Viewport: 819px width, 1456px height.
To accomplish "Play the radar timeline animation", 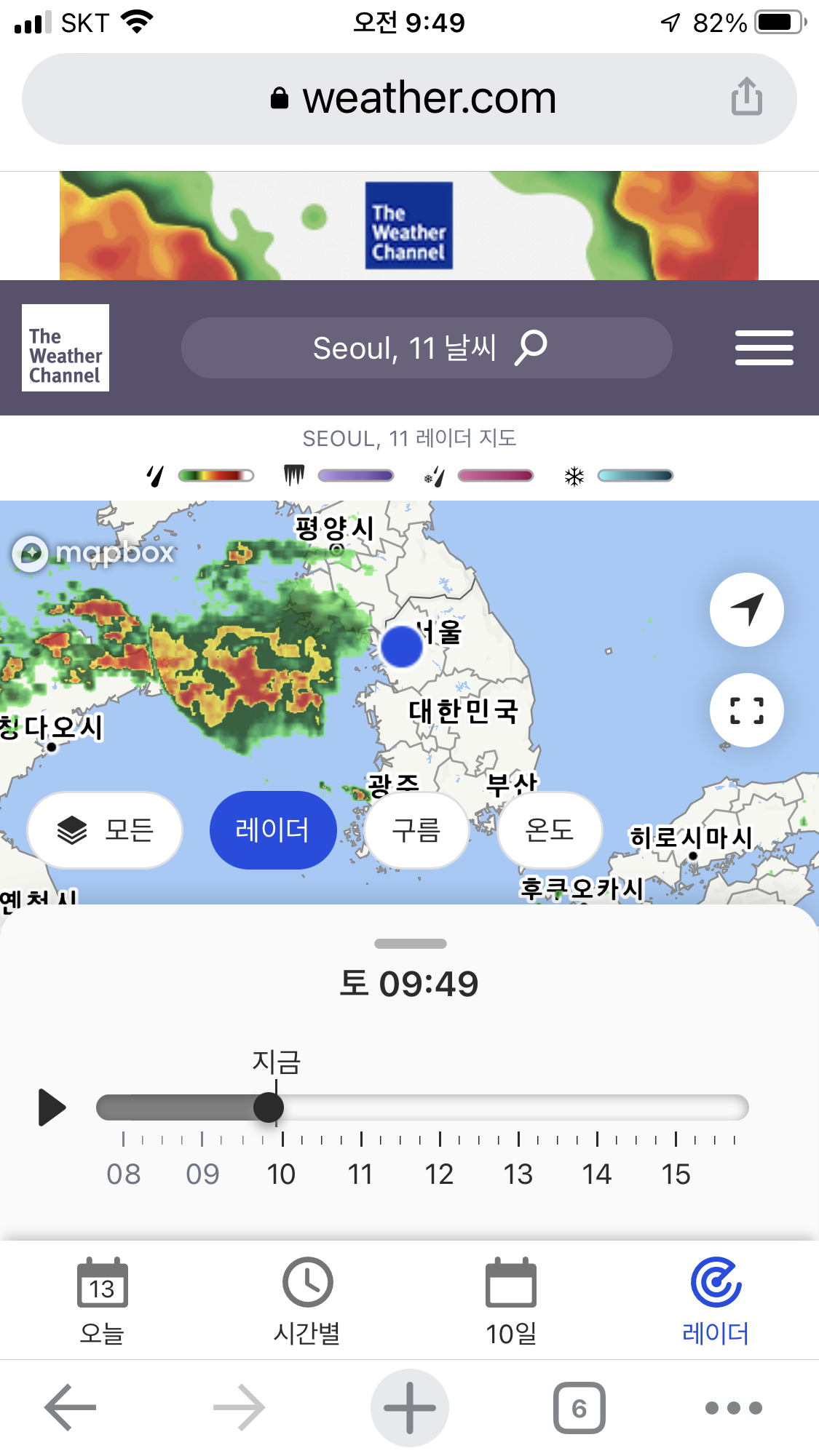I will pyautogui.click(x=52, y=1107).
